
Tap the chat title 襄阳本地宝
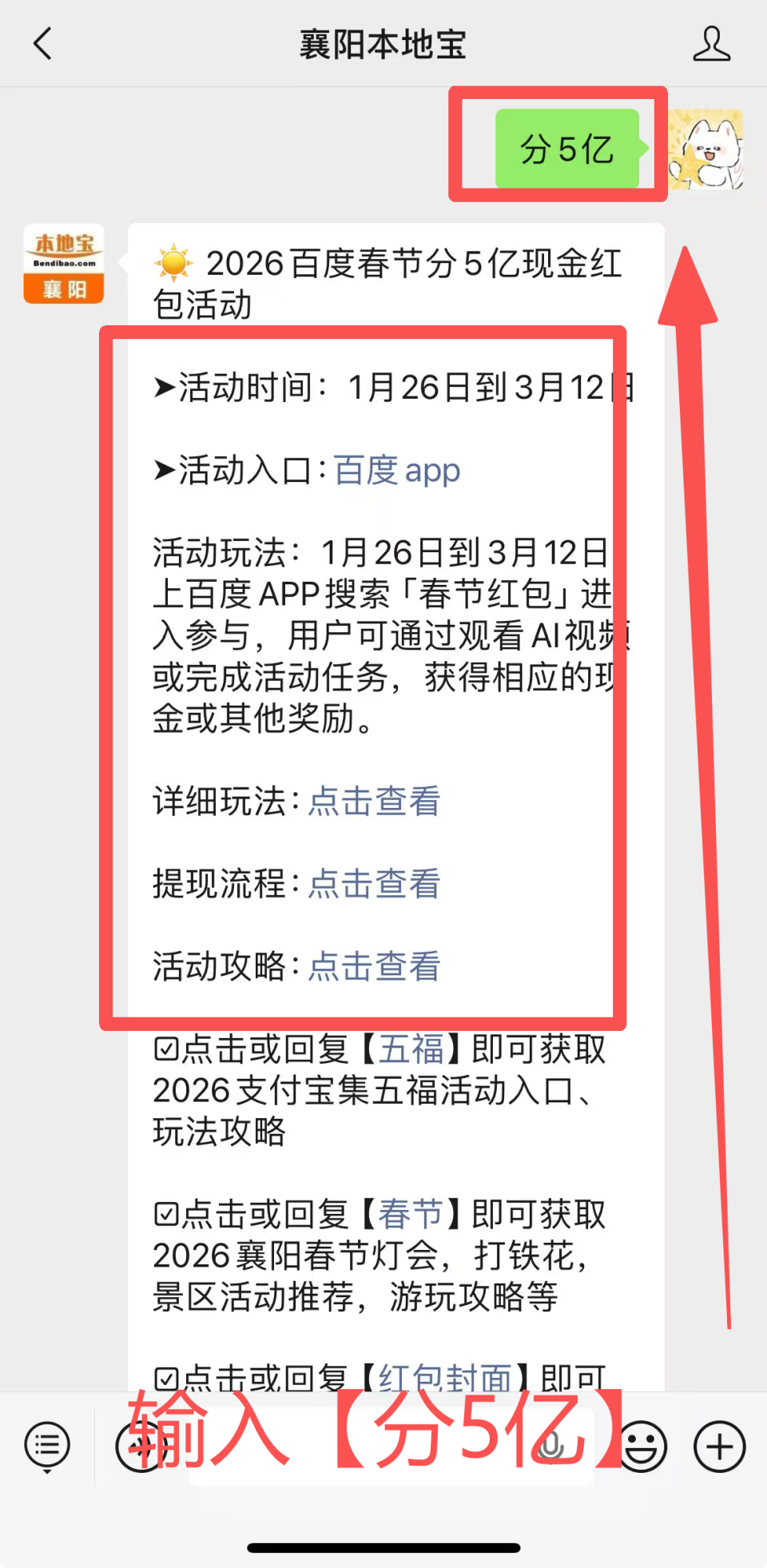click(383, 46)
